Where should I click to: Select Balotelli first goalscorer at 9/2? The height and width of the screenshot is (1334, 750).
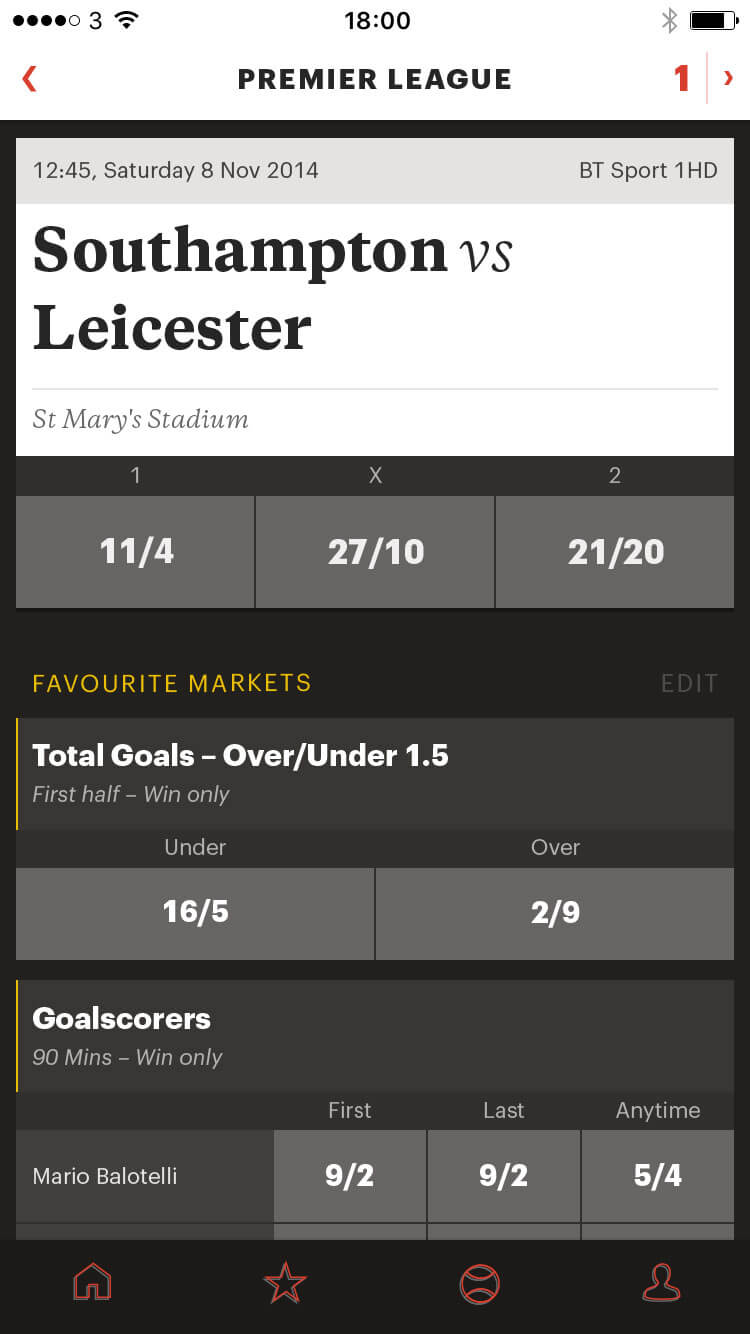350,1176
